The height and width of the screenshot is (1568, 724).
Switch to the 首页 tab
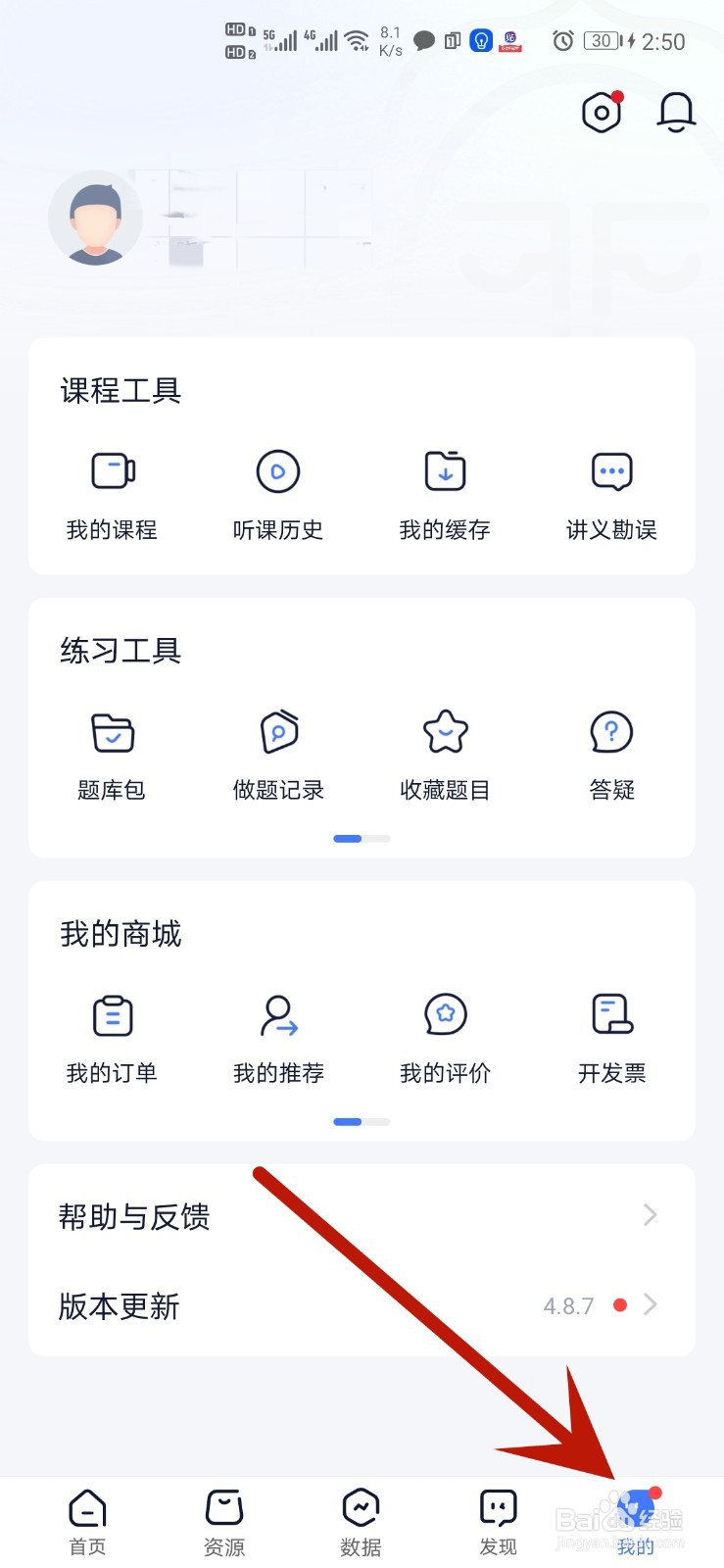(87, 1522)
